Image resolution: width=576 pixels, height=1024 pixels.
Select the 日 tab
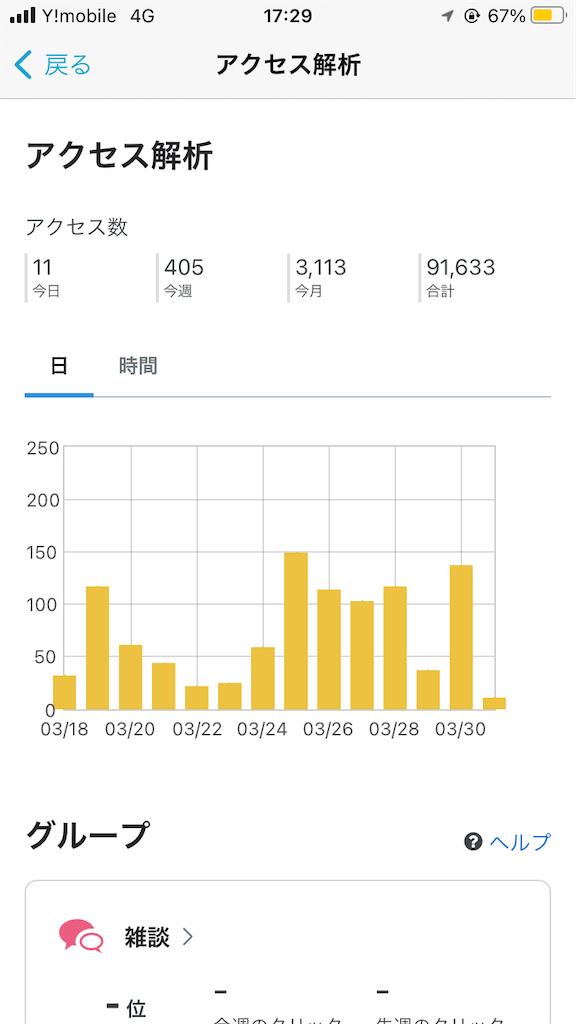[x=59, y=366]
